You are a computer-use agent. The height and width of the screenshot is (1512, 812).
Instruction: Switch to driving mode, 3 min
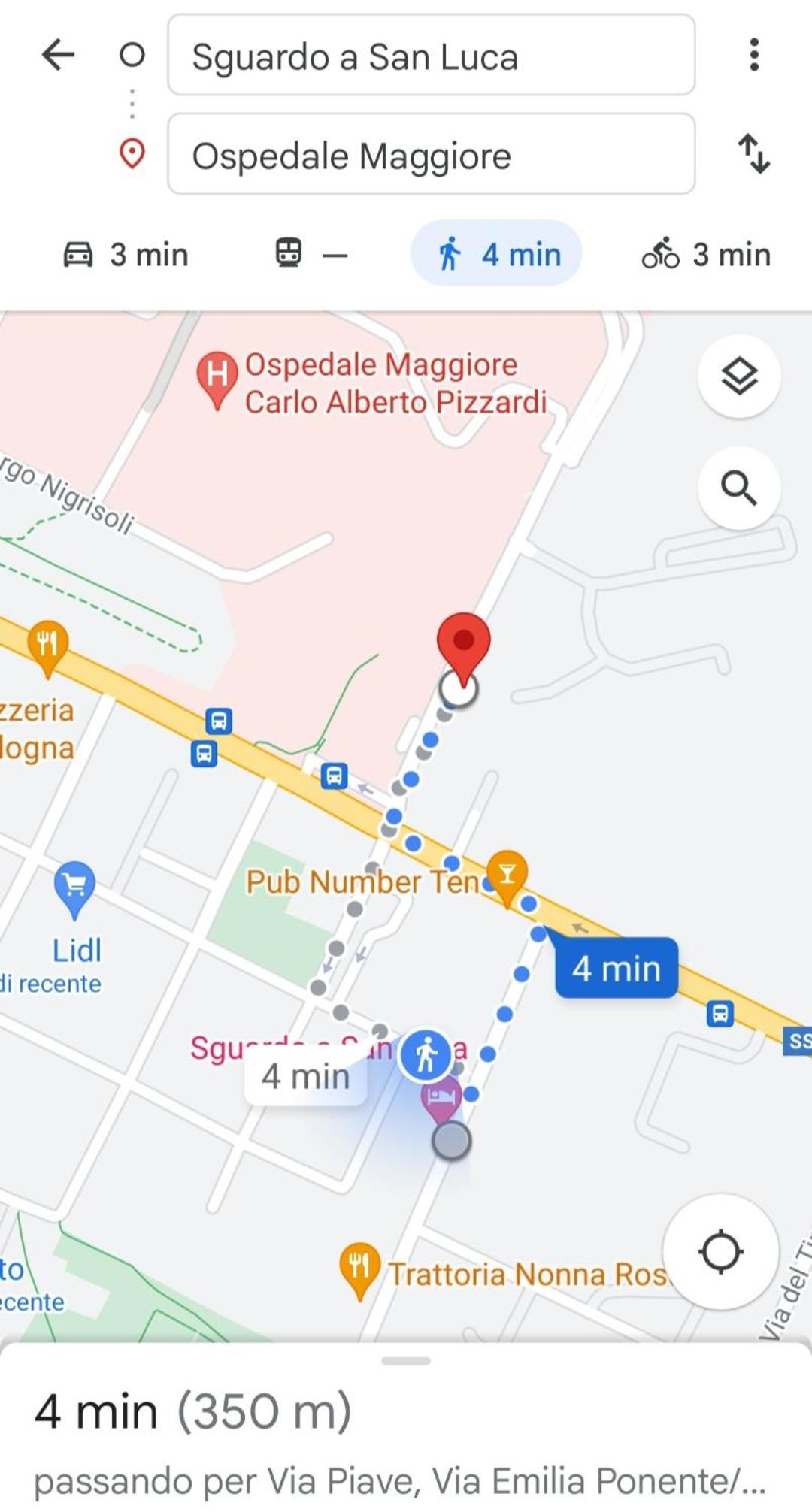[125, 254]
